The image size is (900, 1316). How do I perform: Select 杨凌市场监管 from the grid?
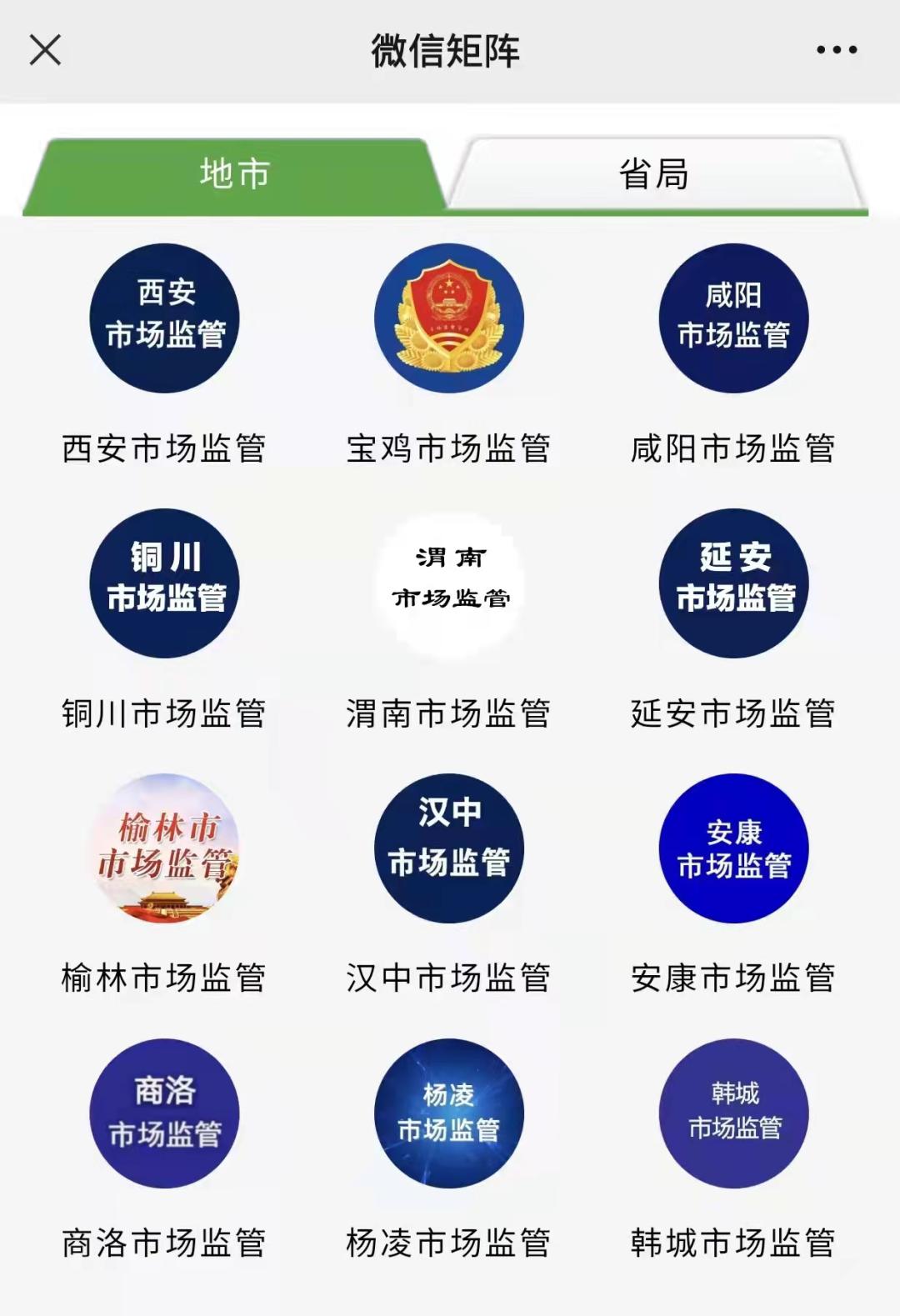point(449,1113)
